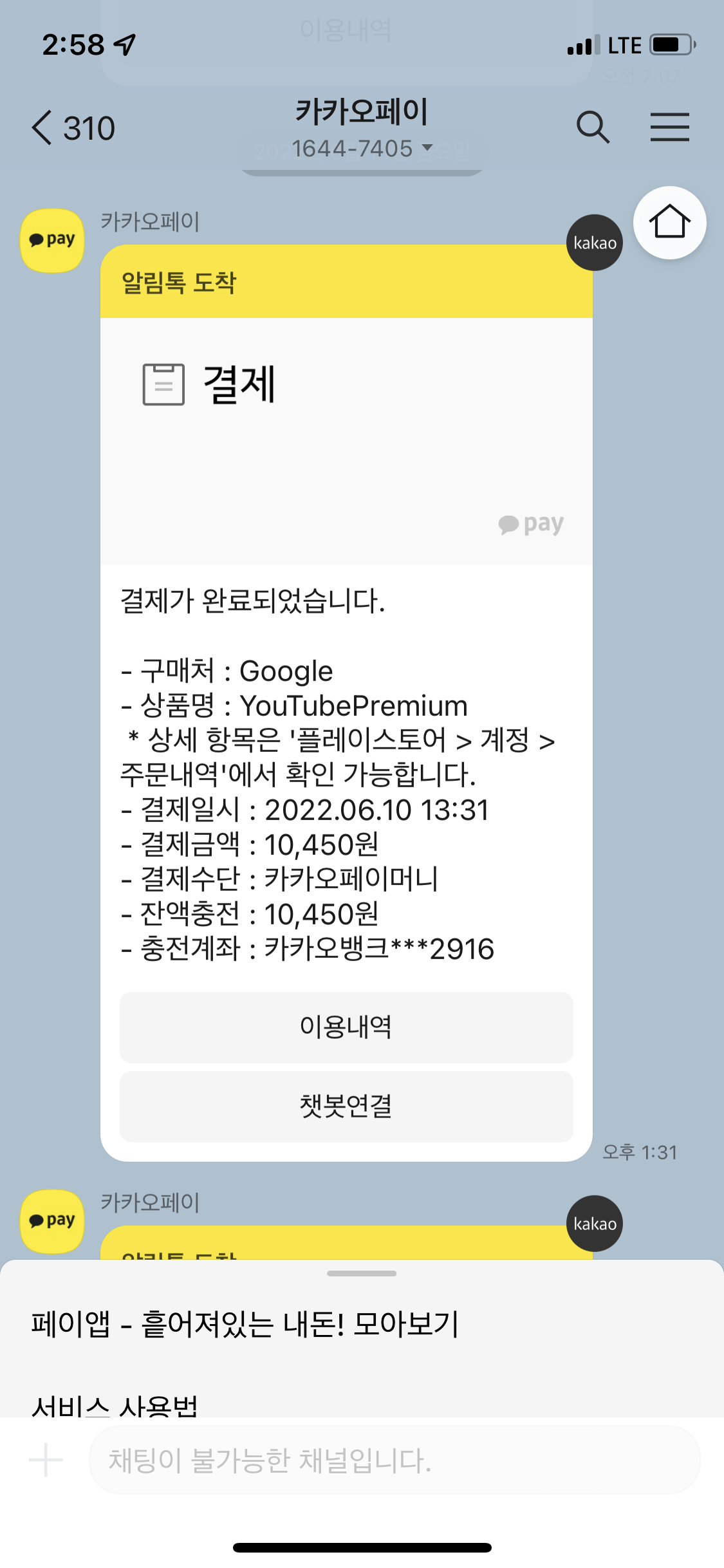Tap the kakao pay yellow profile icon
724x1568 pixels.
[51, 239]
